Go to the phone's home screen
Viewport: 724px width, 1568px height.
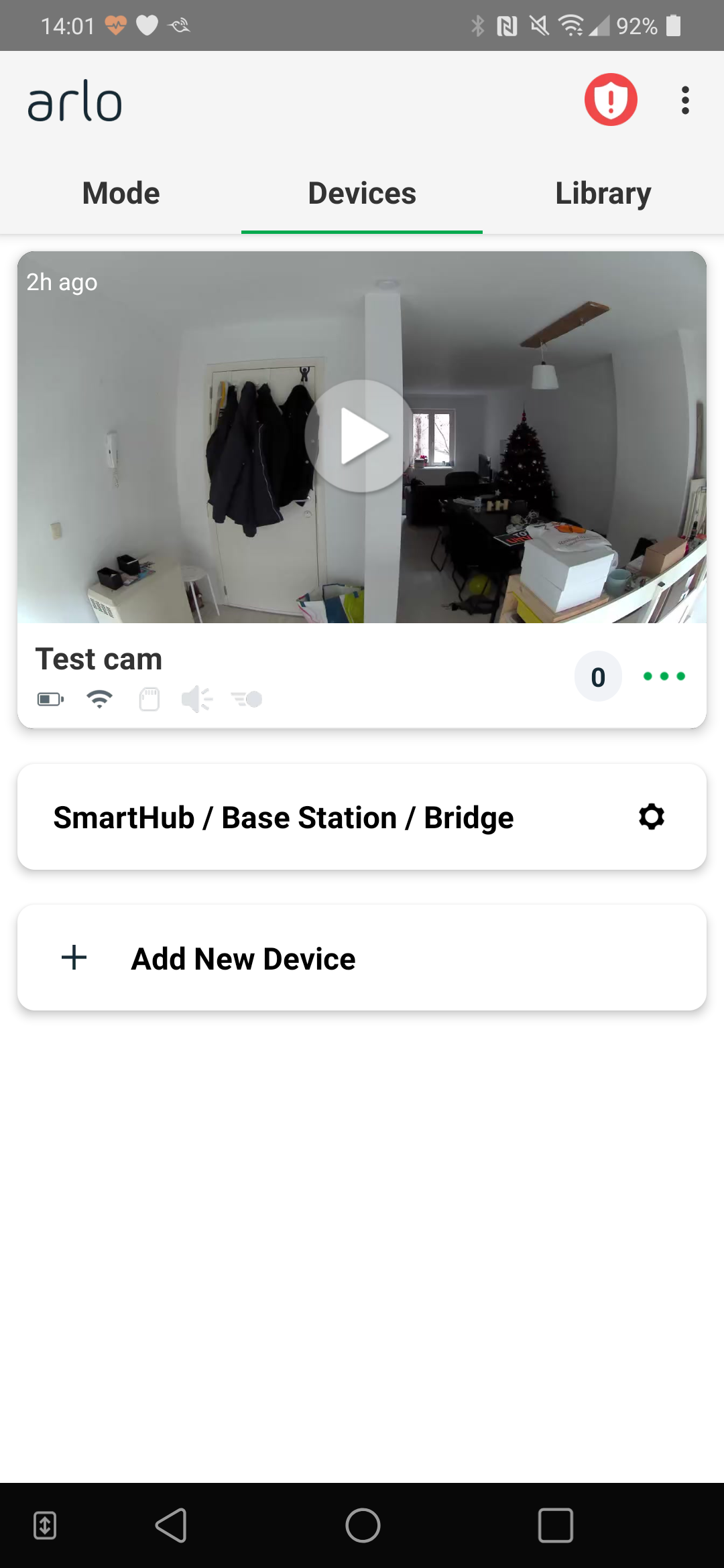pyautogui.click(x=363, y=1526)
